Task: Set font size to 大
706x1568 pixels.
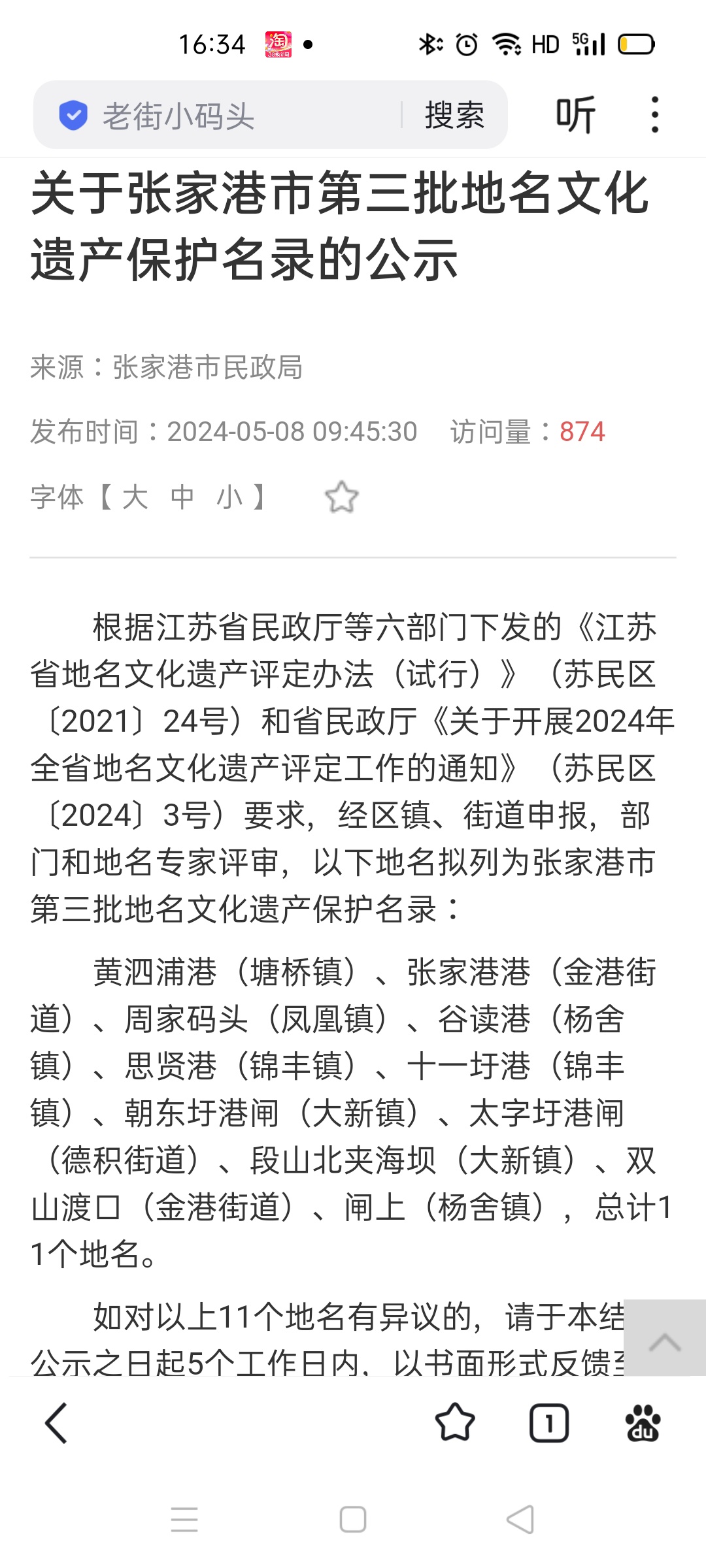Action: (x=135, y=497)
